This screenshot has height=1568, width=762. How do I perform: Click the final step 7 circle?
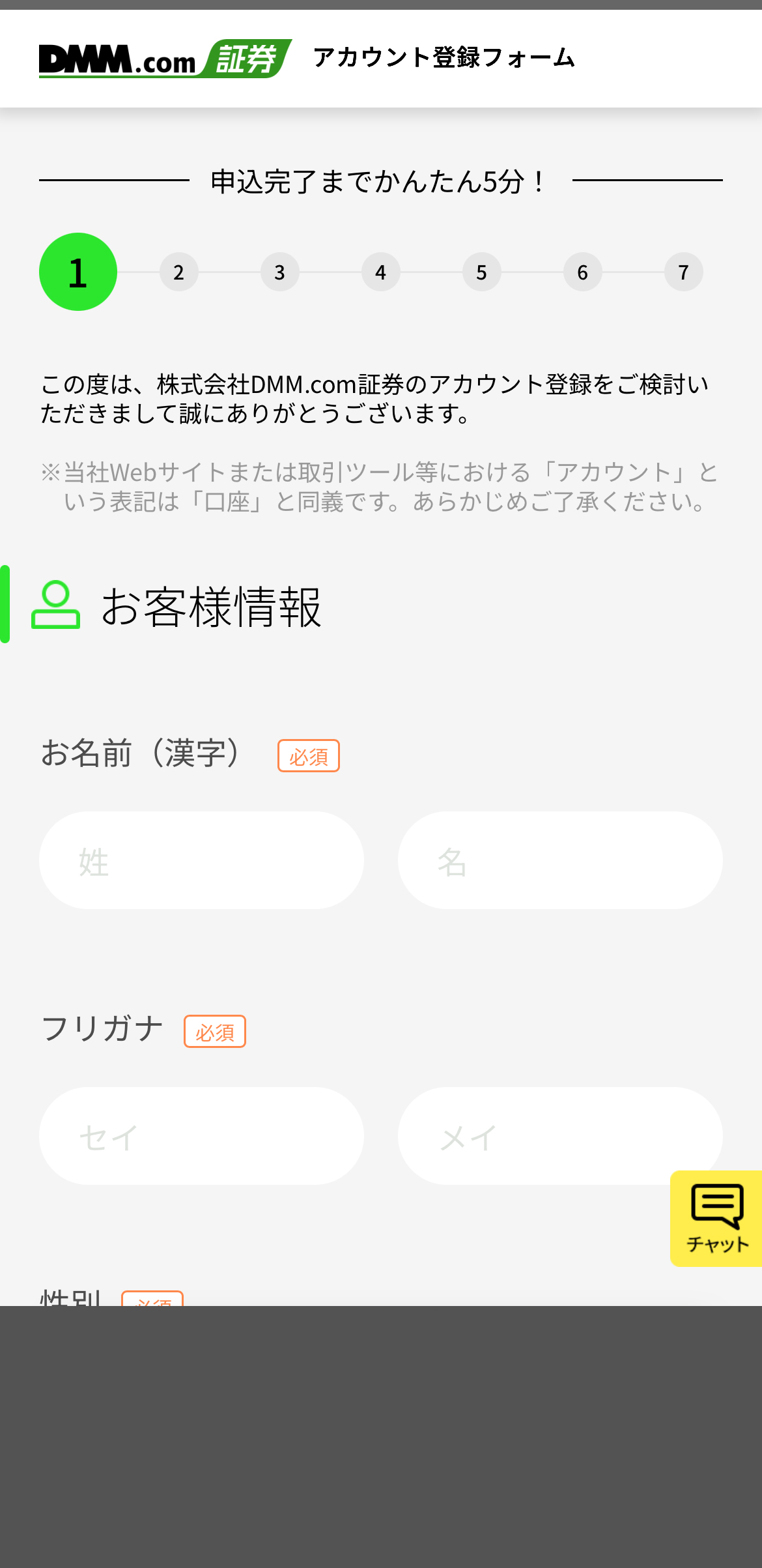pos(683,272)
